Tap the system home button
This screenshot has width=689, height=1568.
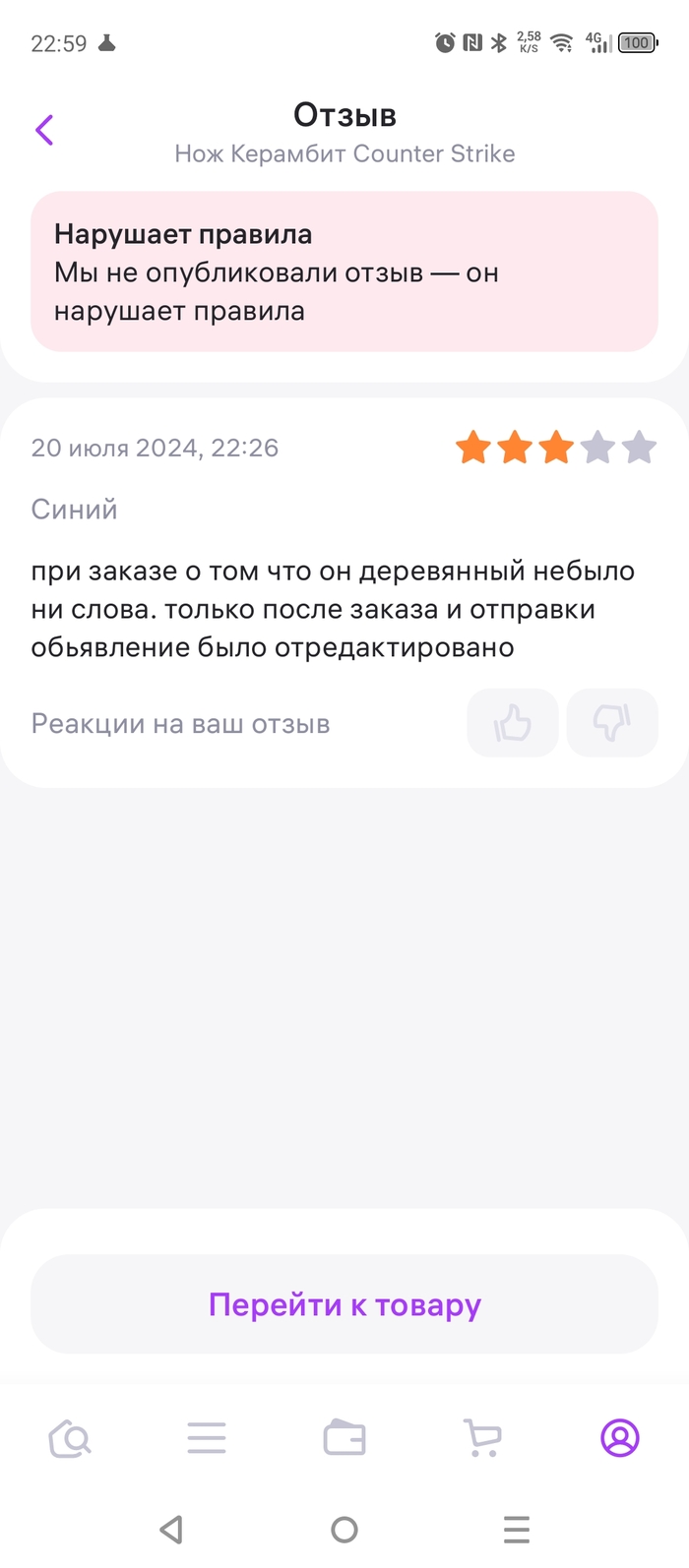[344, 1530]
